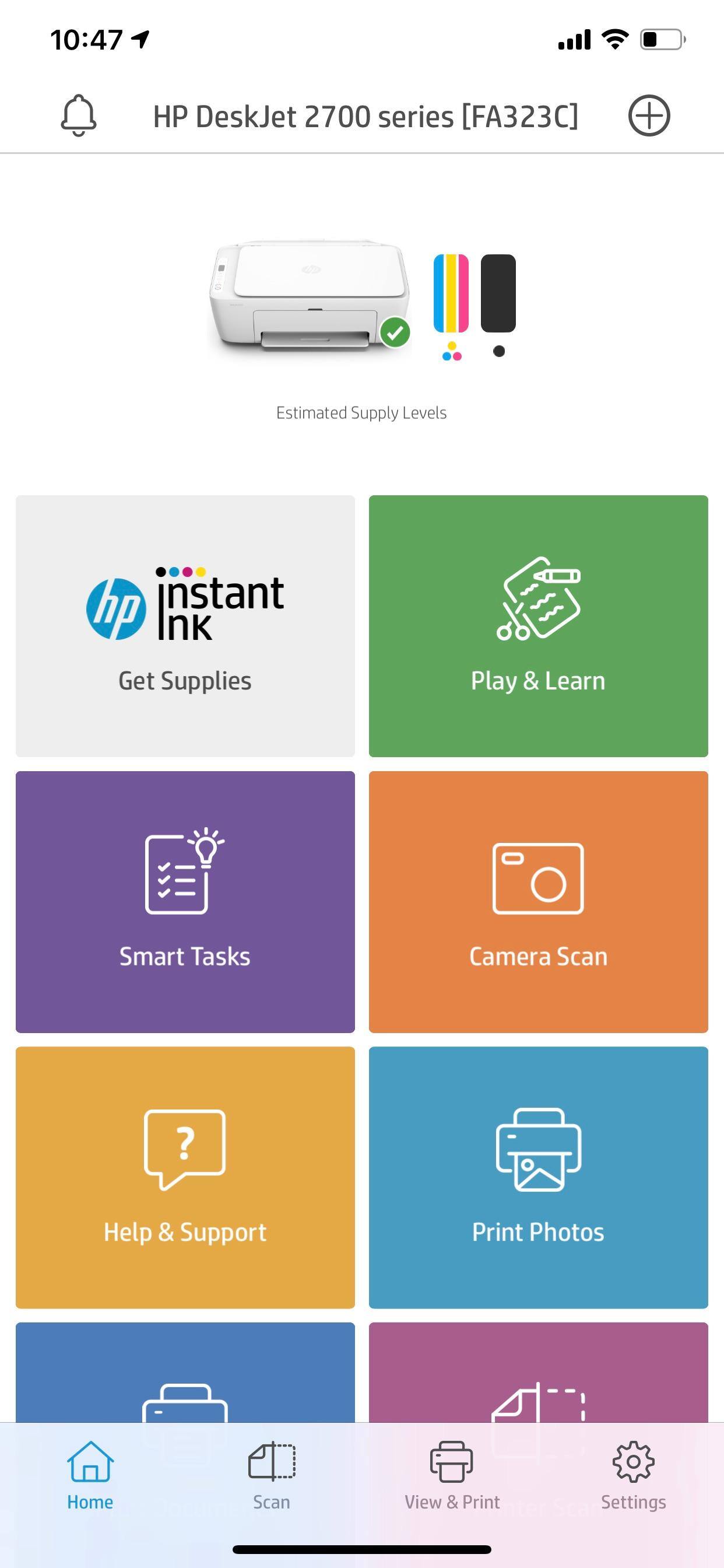Open Help & Support

185,1177
